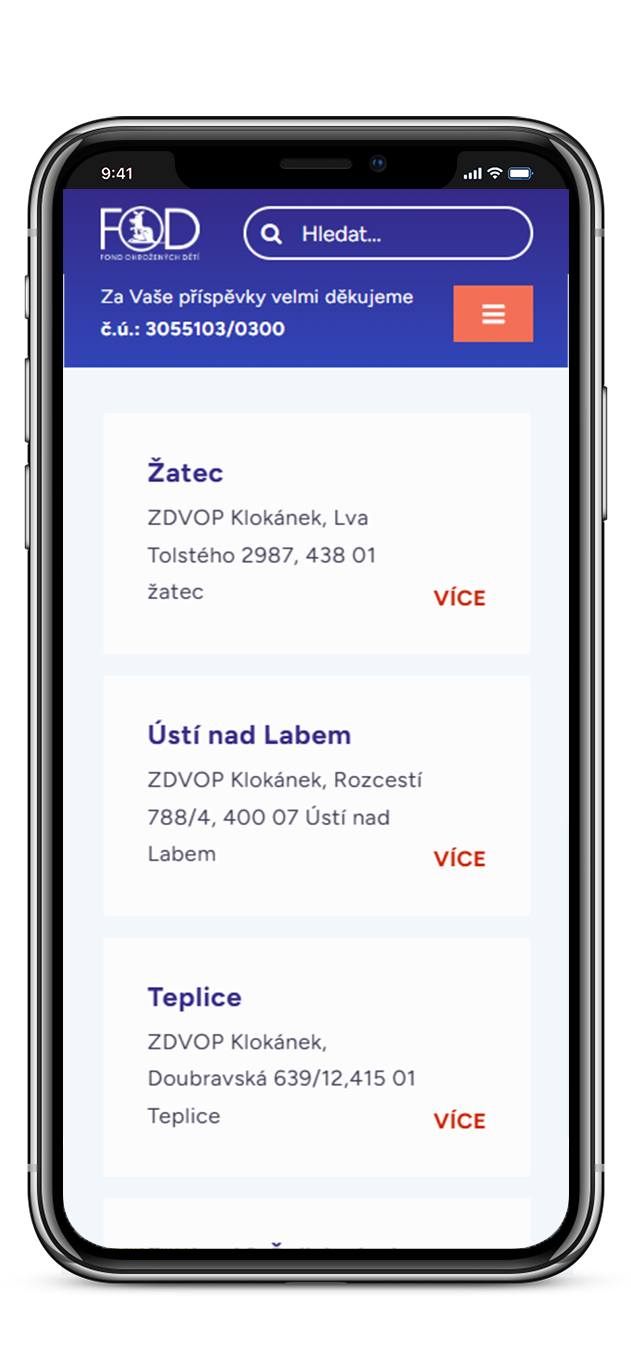
Task: Tap VÍCE on the Teplice card
Action: (x=459, y=1121)
